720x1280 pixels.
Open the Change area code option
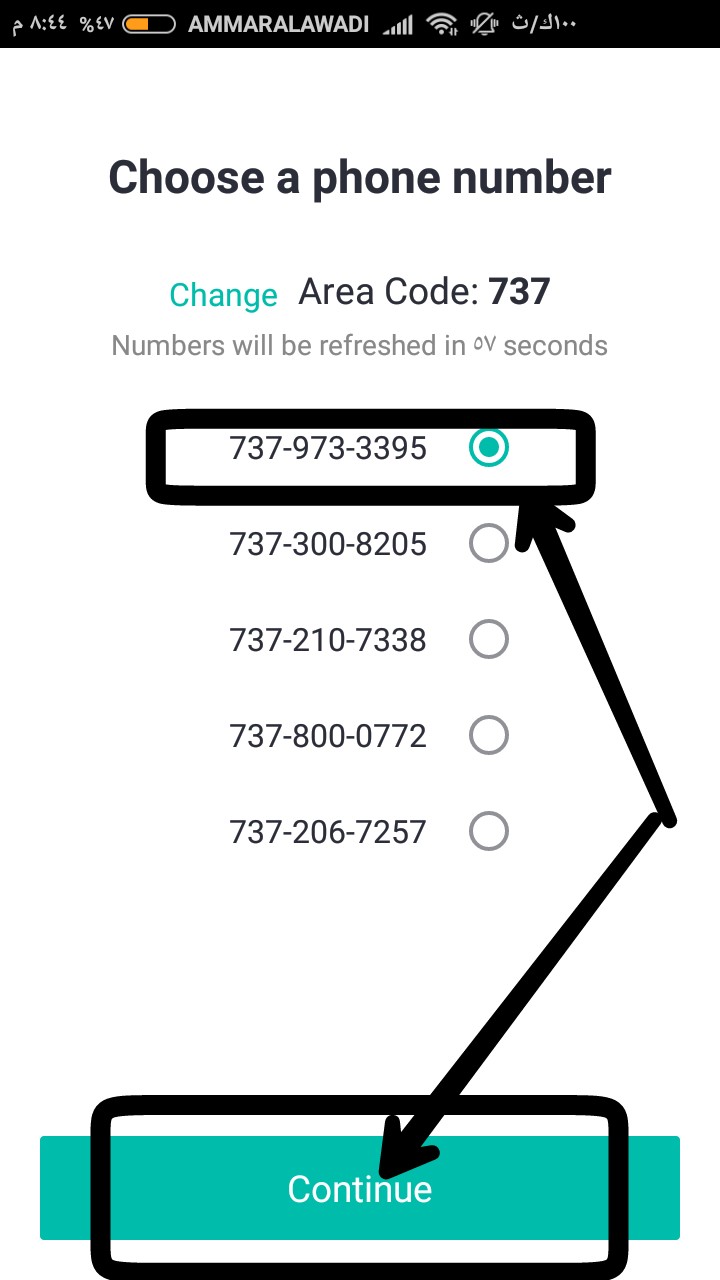(223, 295)
